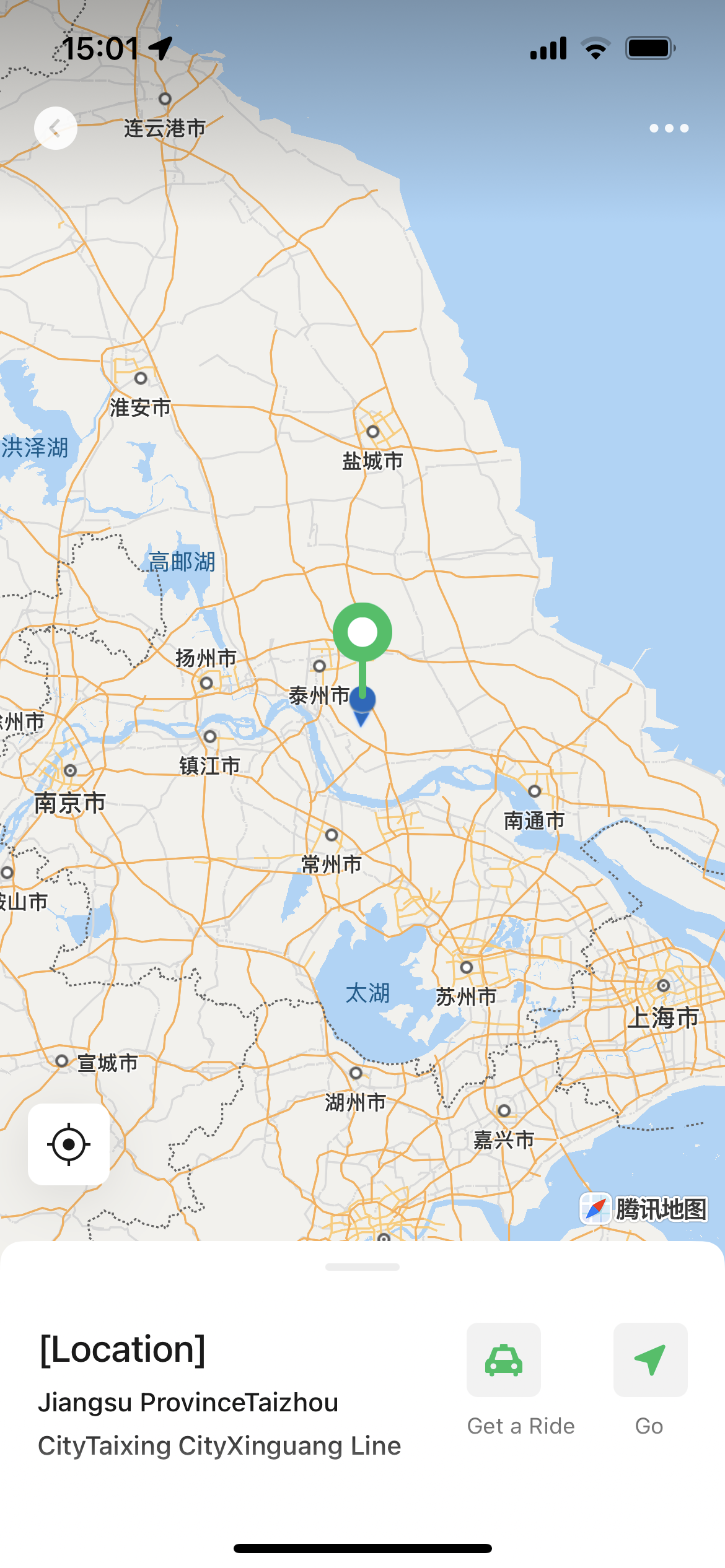This screenshot has height=1568, width=725.
Task: Open the three-dot overflow menu
Action: 669,128
